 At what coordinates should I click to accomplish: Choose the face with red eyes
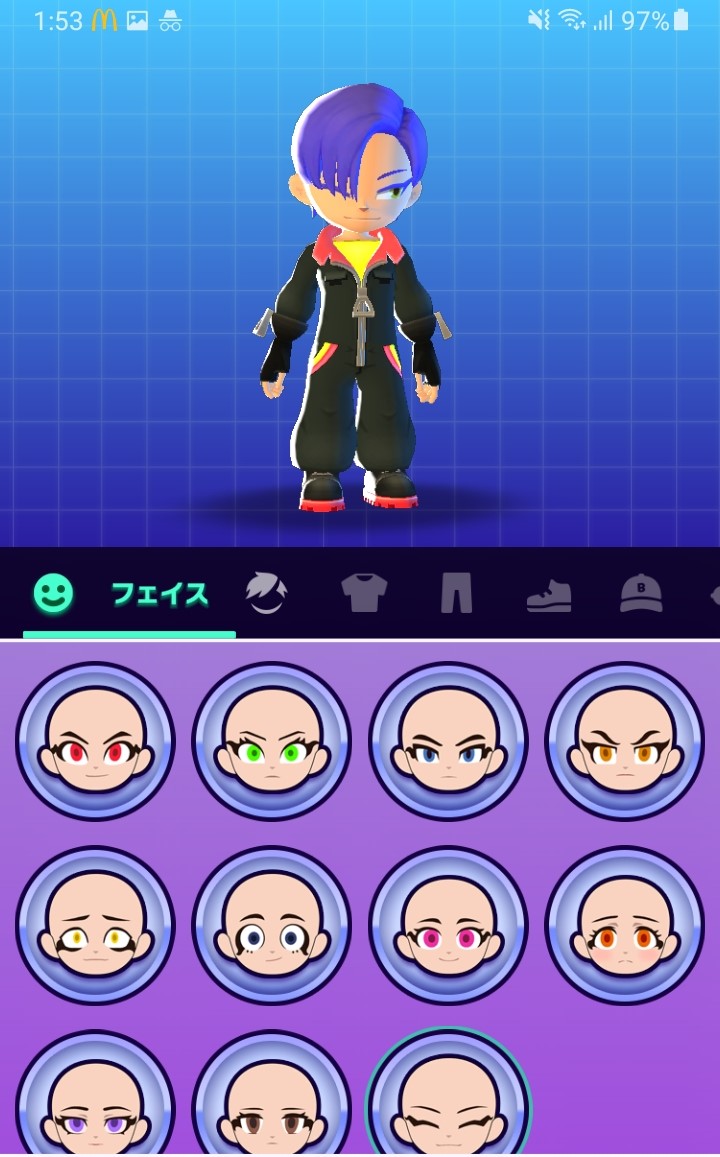tap(95, 741)
